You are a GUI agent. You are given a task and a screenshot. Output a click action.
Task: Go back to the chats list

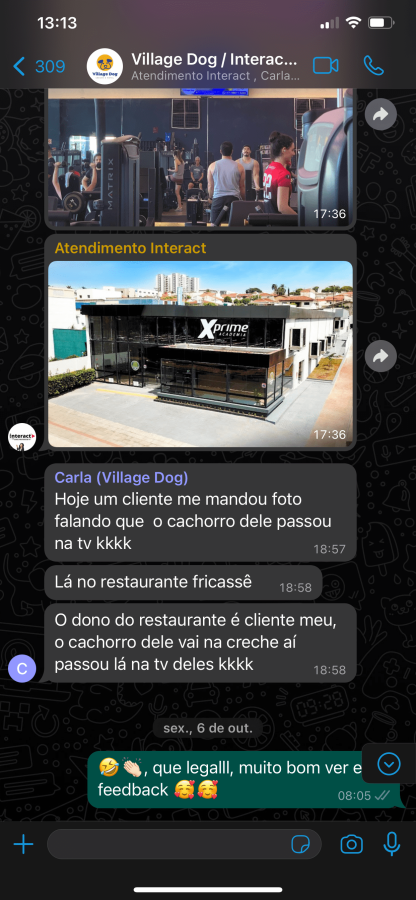pyautogui.click(x=38, y=67)
